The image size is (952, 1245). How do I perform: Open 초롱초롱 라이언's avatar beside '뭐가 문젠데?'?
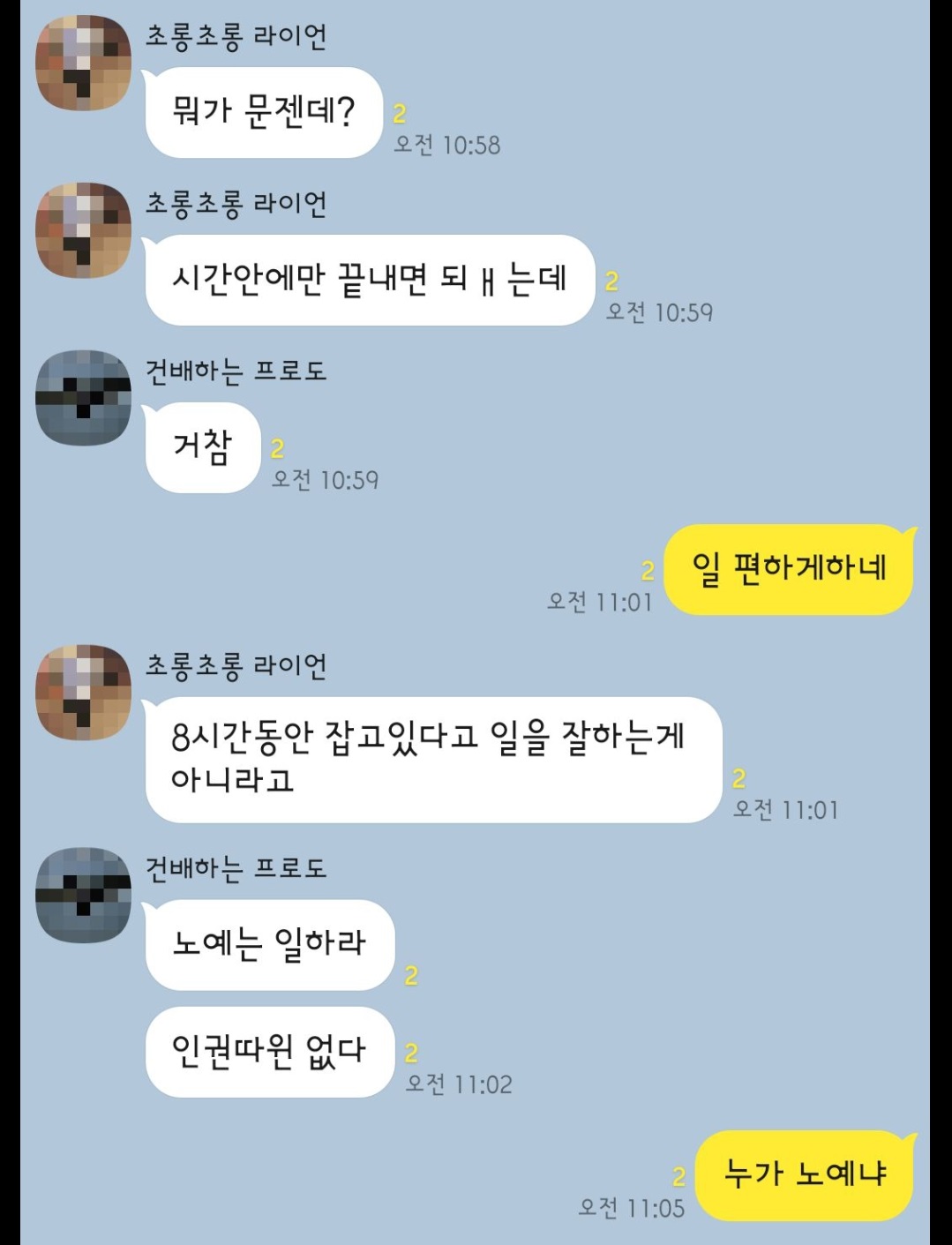pyautogui.click(x=83, y=63)
